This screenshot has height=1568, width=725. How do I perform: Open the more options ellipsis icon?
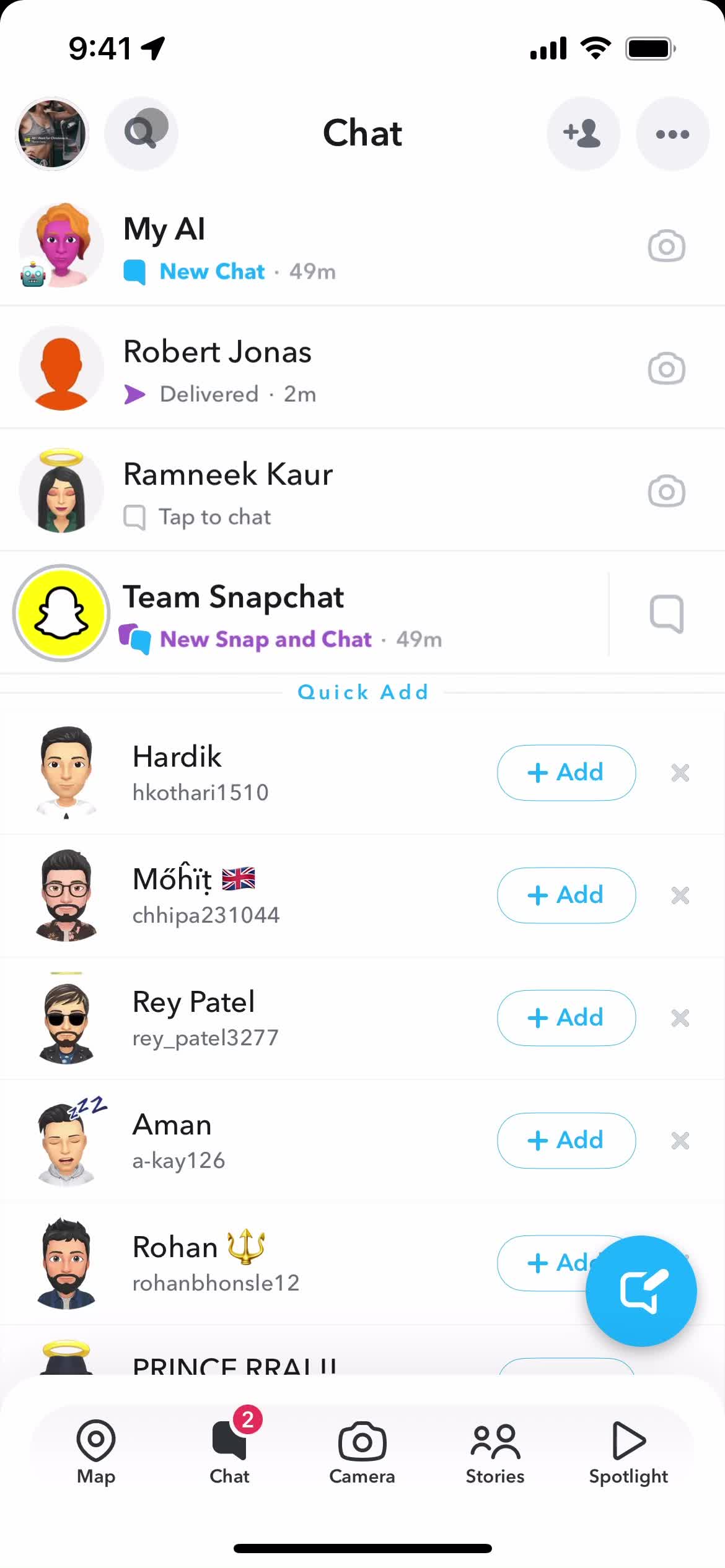[673, 134]
